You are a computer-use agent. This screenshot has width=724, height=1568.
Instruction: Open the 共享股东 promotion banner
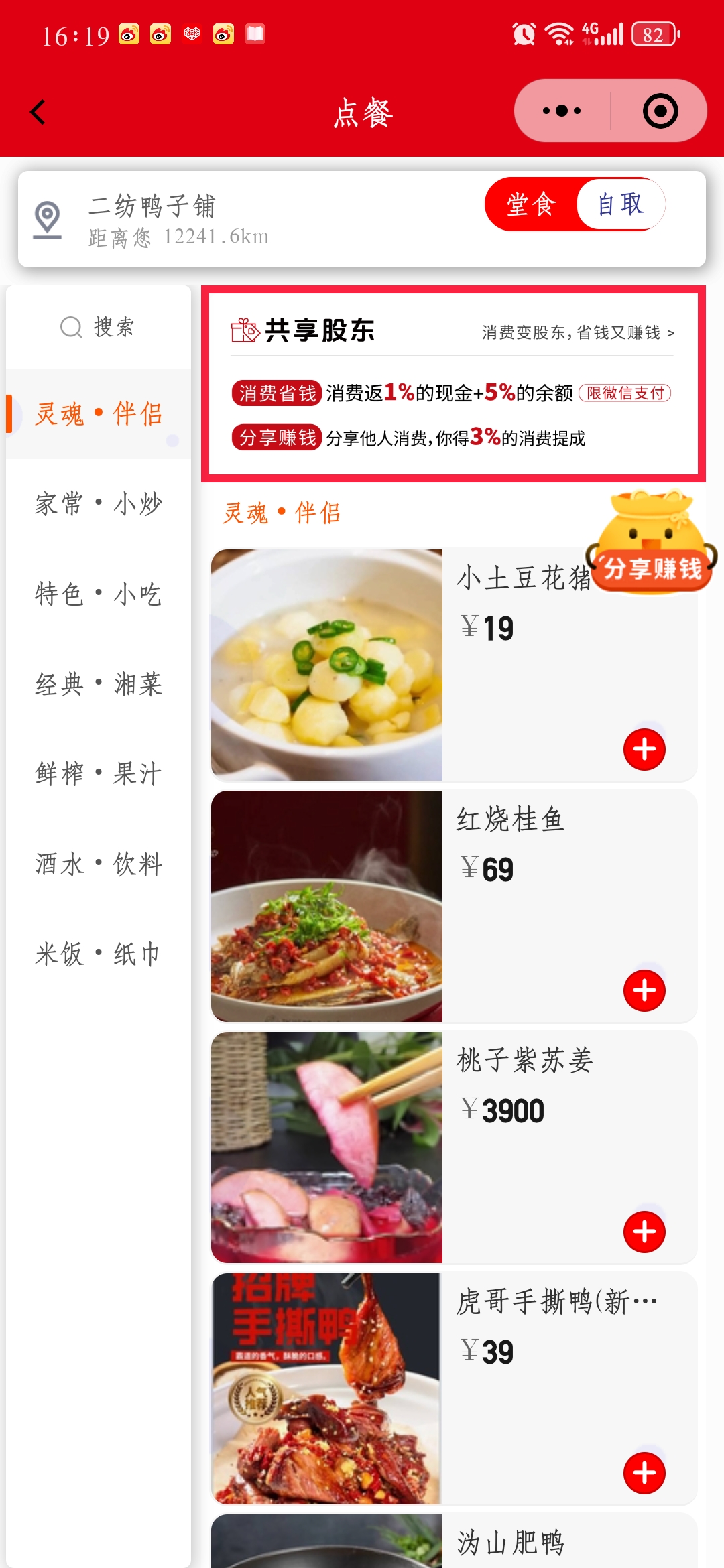[x=453, y=384]
